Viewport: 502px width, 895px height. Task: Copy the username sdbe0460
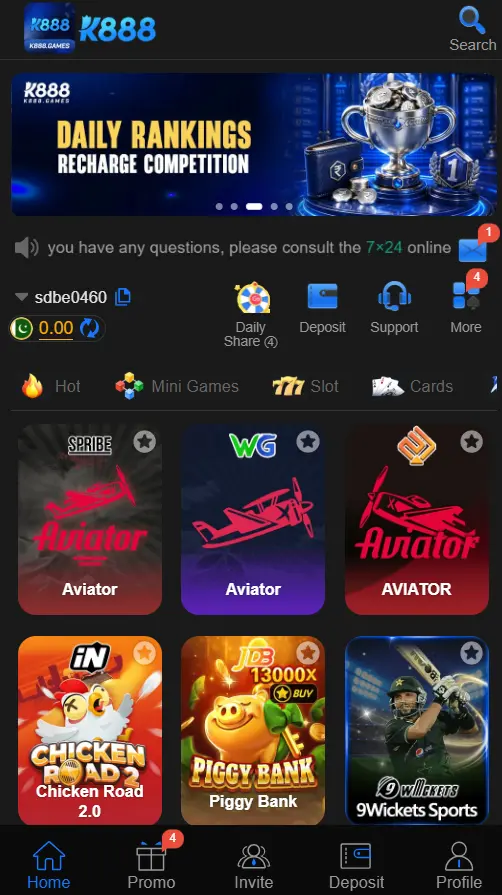123,297
